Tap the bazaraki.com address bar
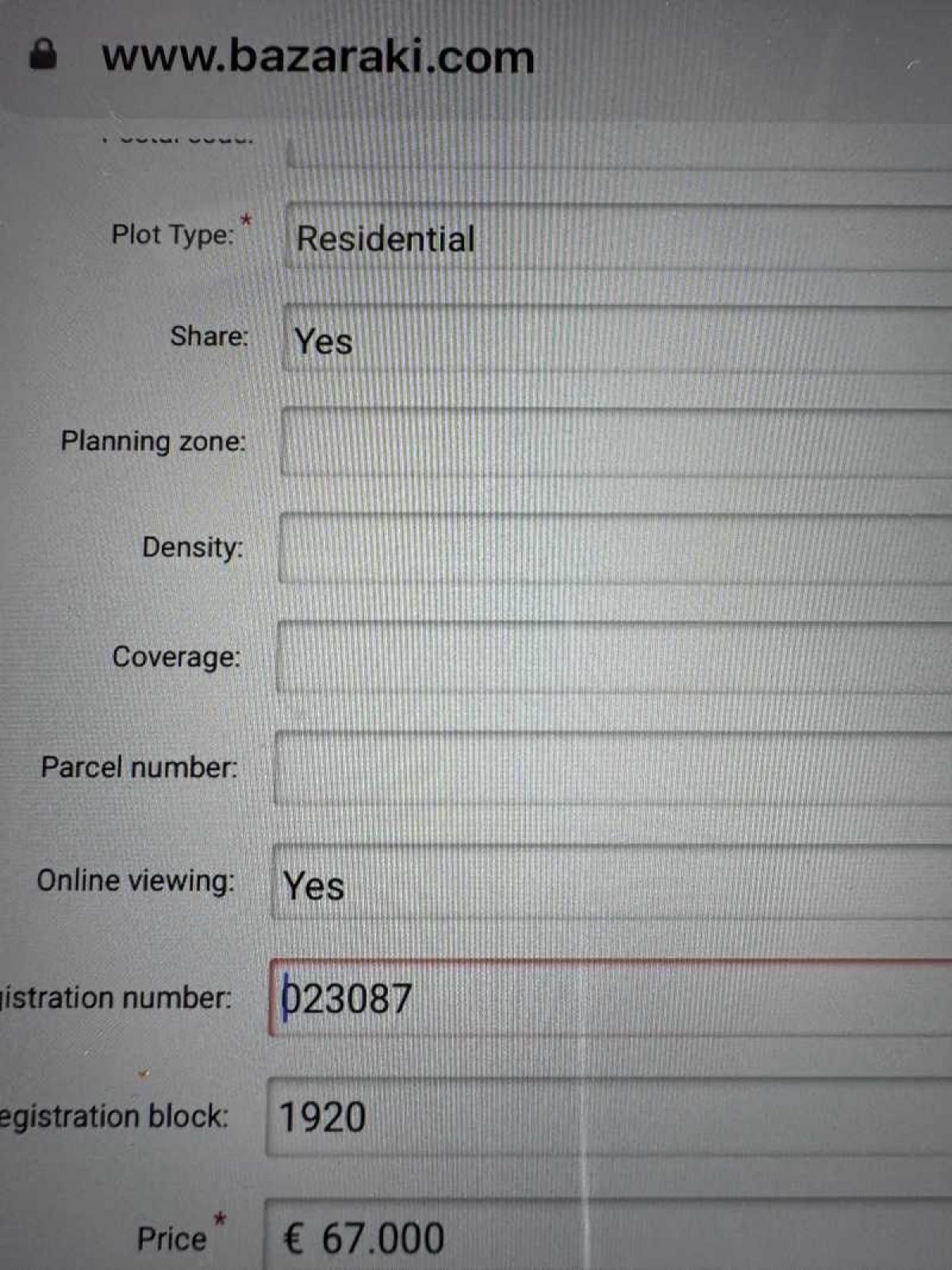 point(317,57)
